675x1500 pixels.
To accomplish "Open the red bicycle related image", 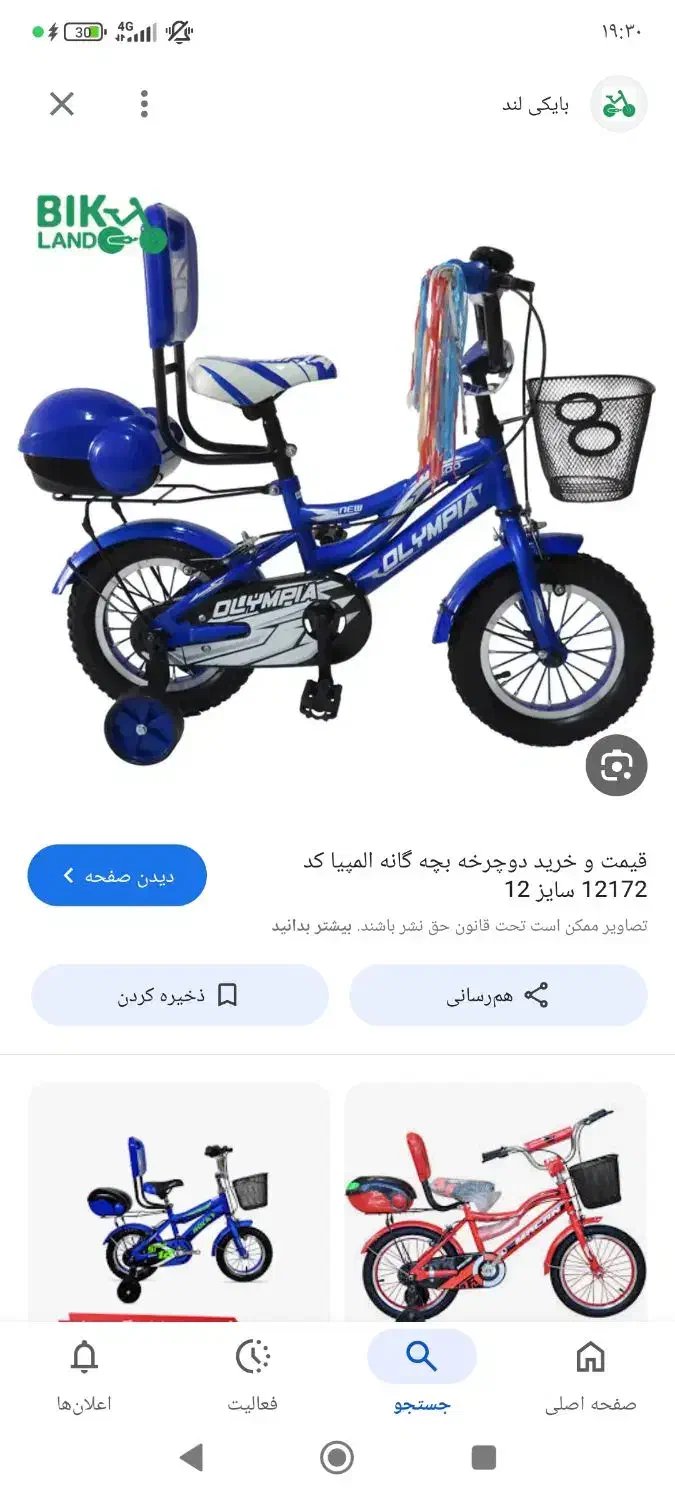I will tap(496, 1203).
